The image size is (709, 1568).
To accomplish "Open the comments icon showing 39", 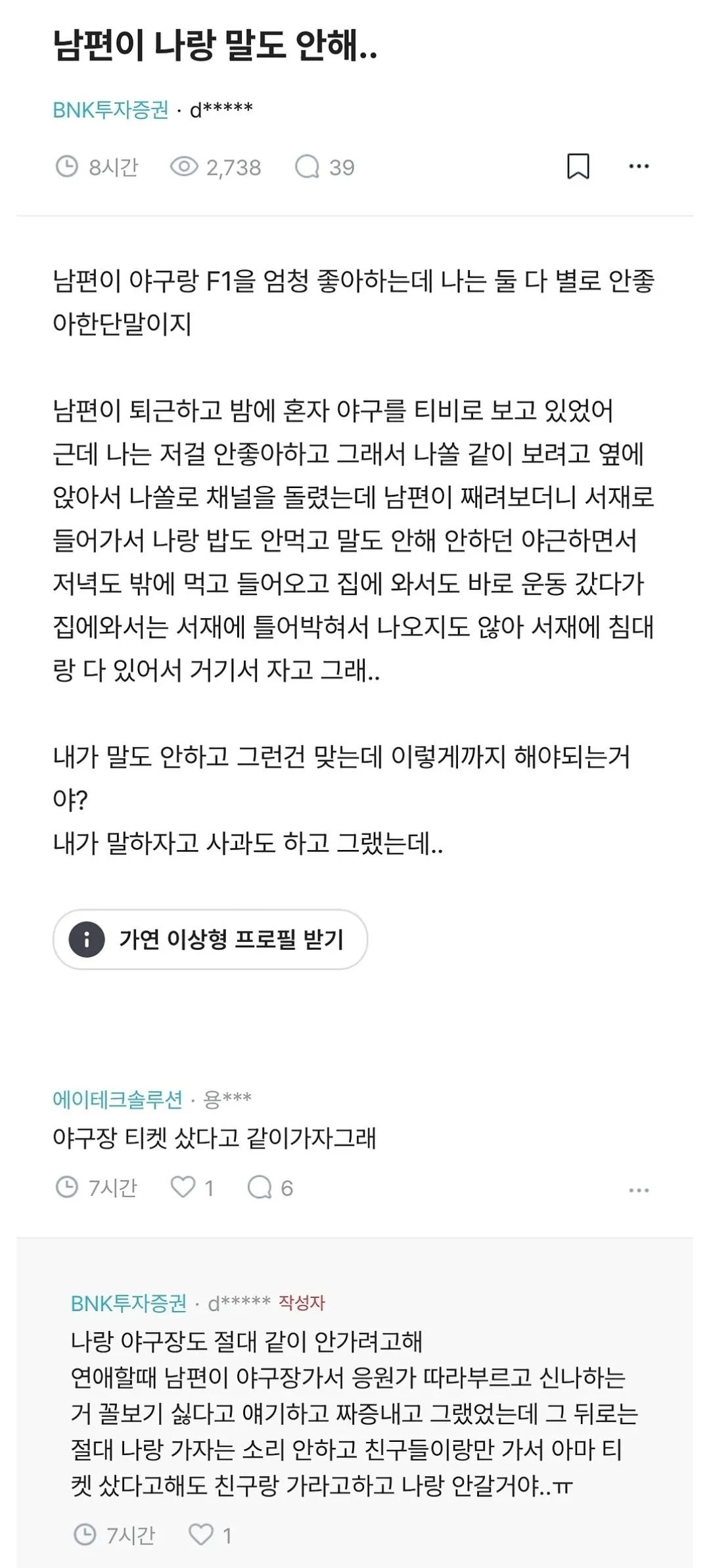I will coord(325,168).
